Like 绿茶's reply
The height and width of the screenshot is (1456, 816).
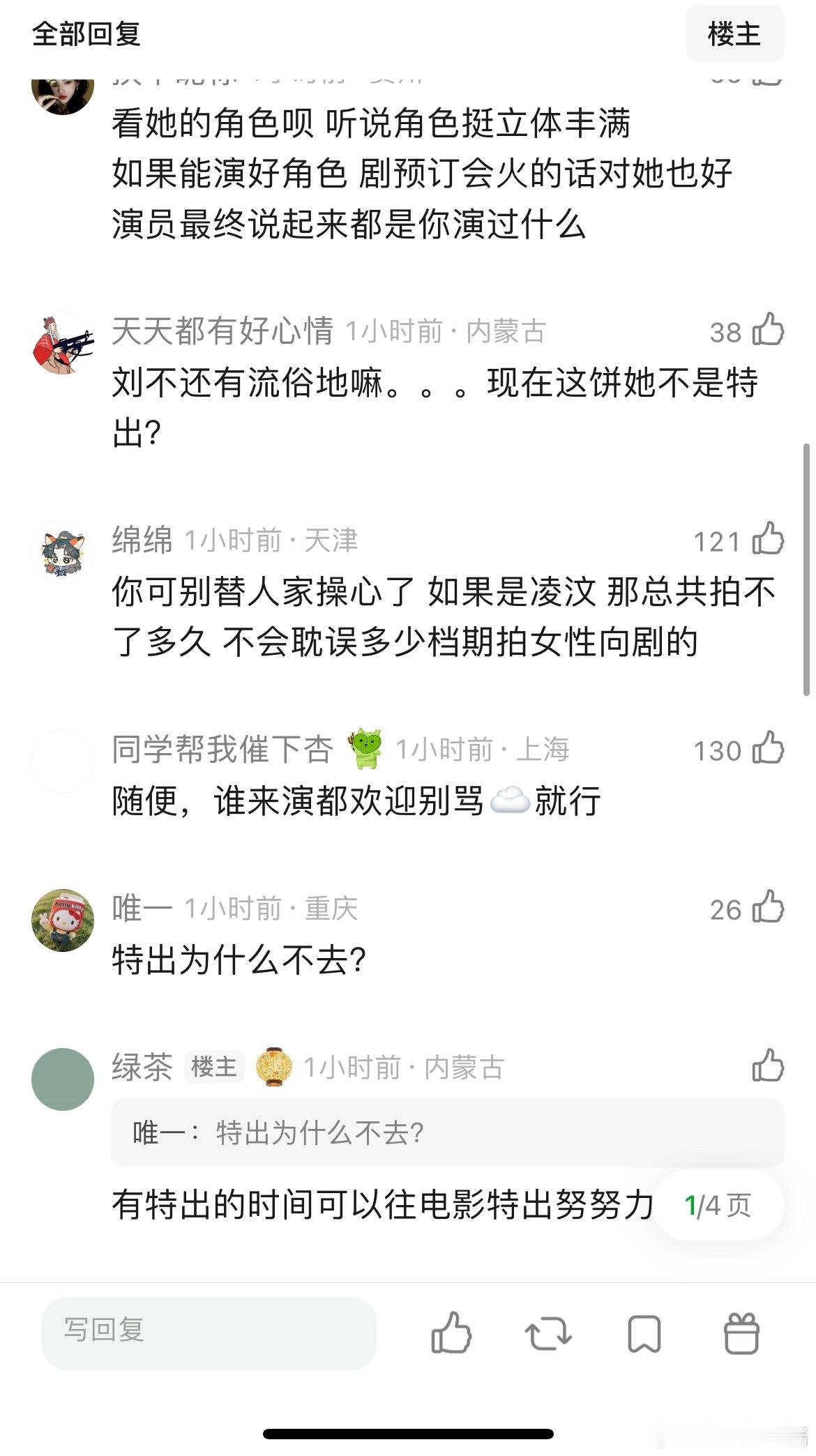(768, 1066)
